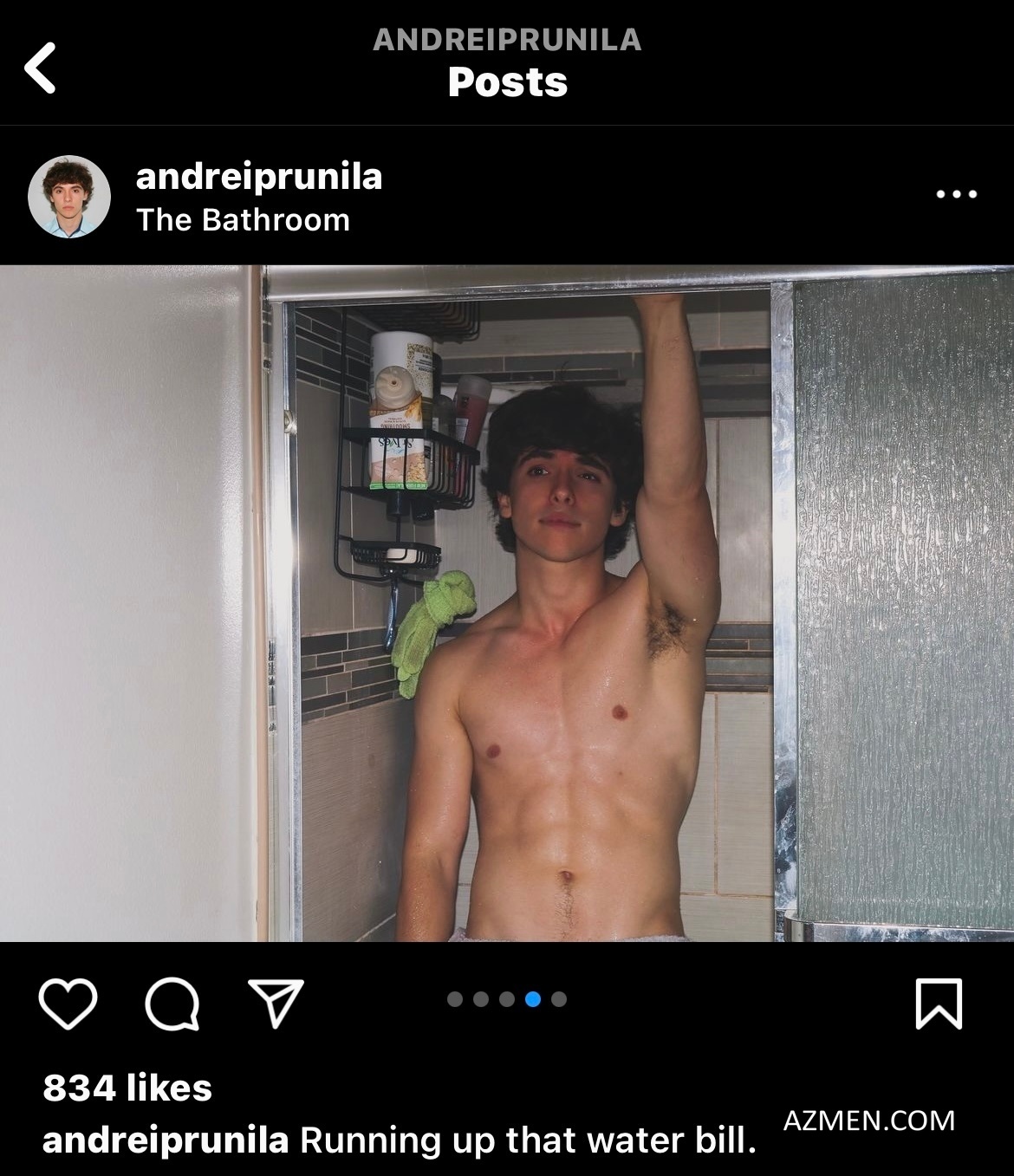Open andreiprunila's profile picture
This screenshot has width=1014, height=1176.
69,197
